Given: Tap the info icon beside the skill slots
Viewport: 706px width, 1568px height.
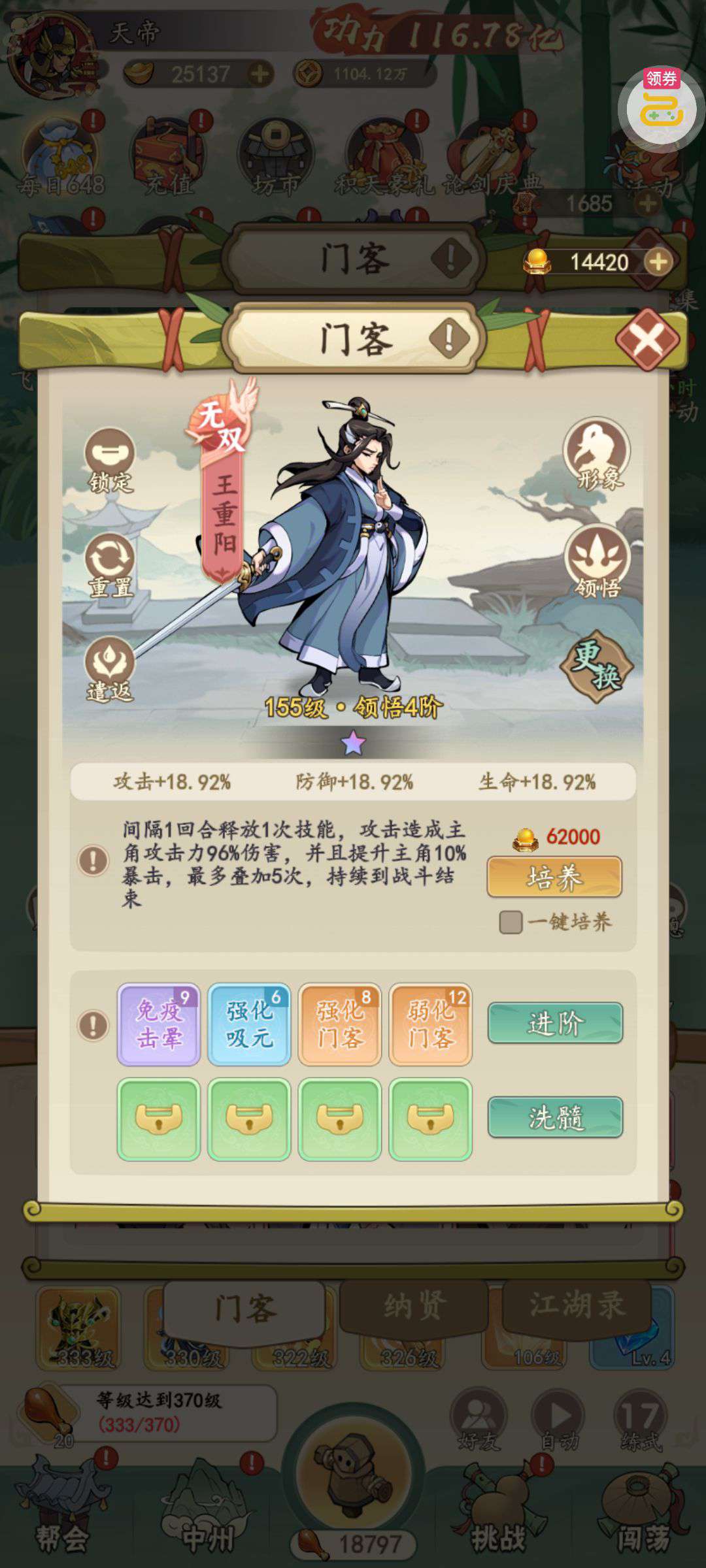Looking at the screenshot, I should tap(93, 1025).
